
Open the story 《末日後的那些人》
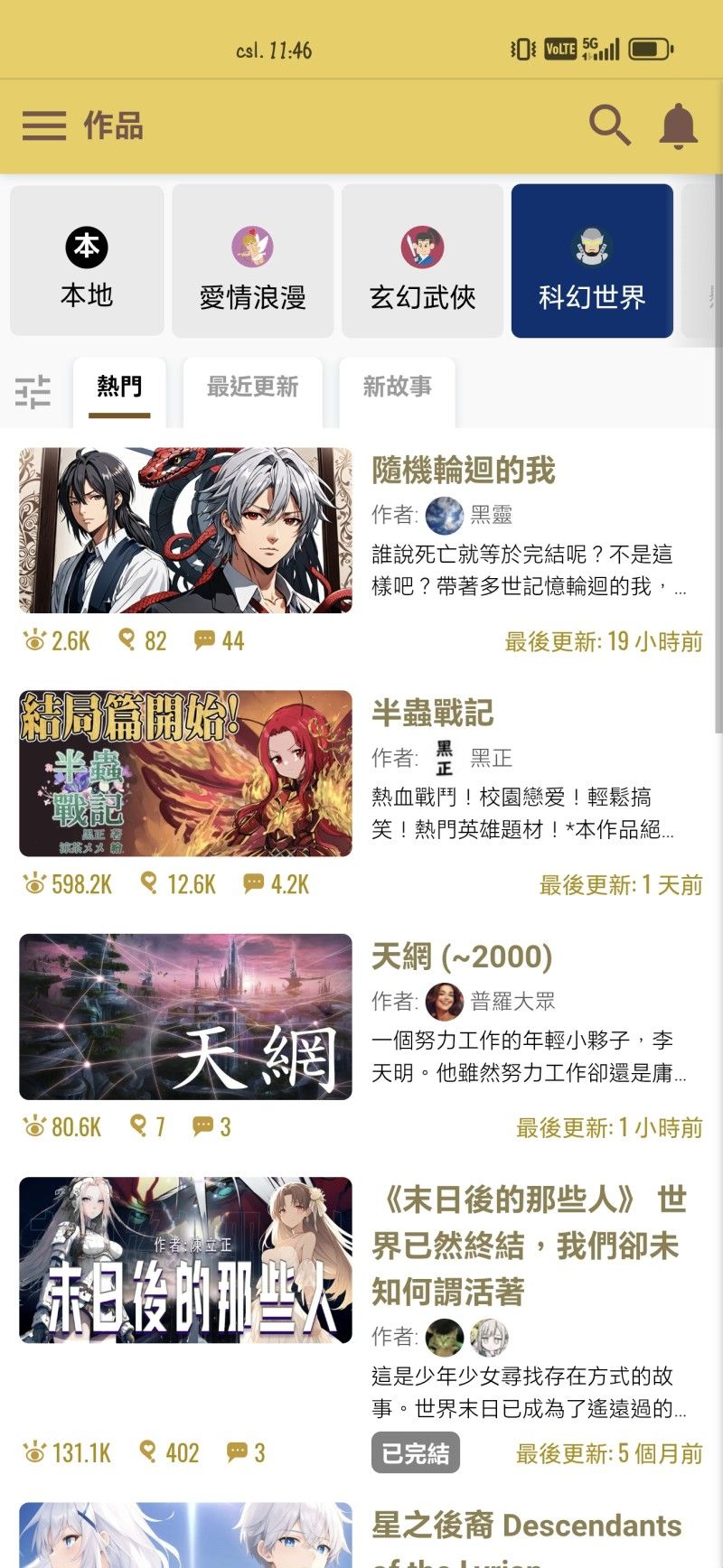pos(530,1246)
